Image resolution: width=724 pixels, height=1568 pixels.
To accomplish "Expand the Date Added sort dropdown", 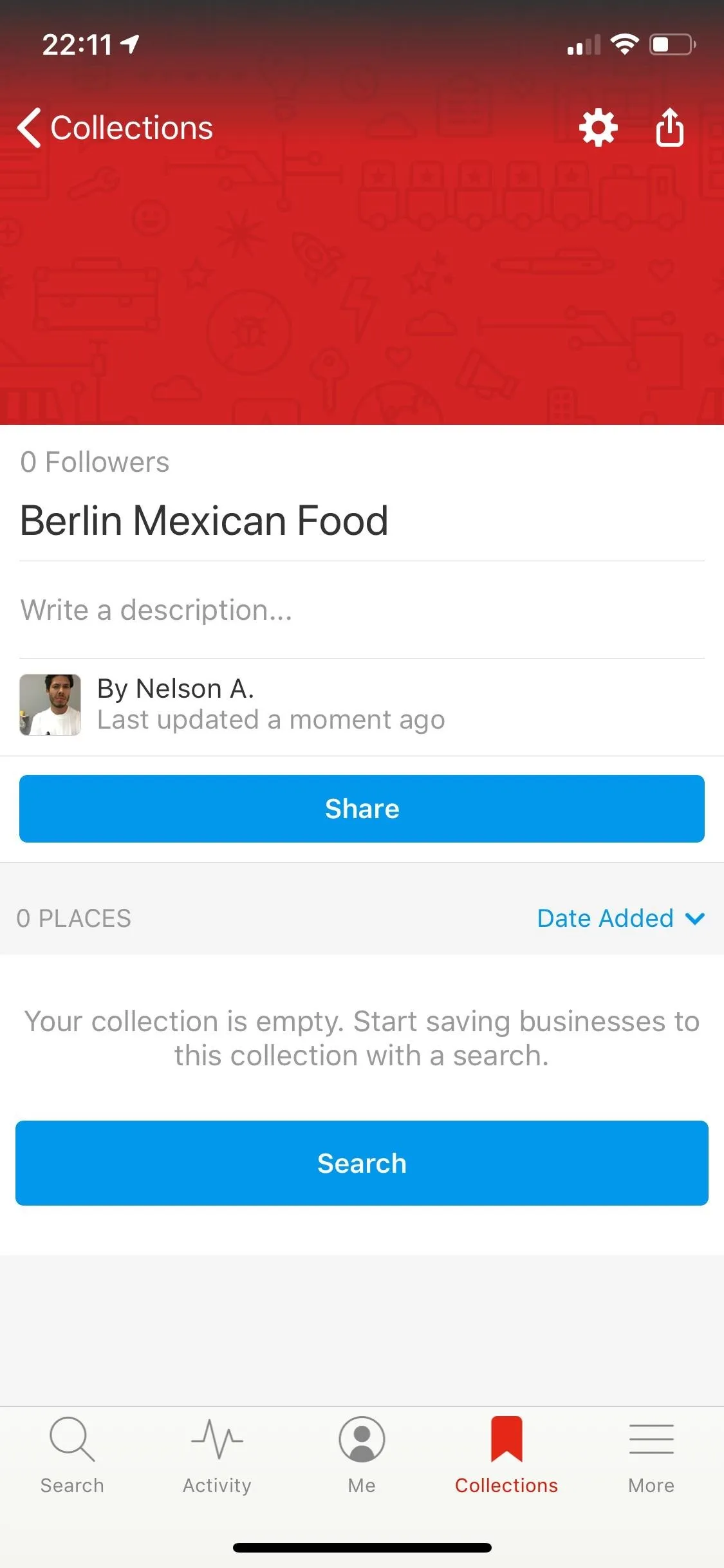I will (621, 918).
